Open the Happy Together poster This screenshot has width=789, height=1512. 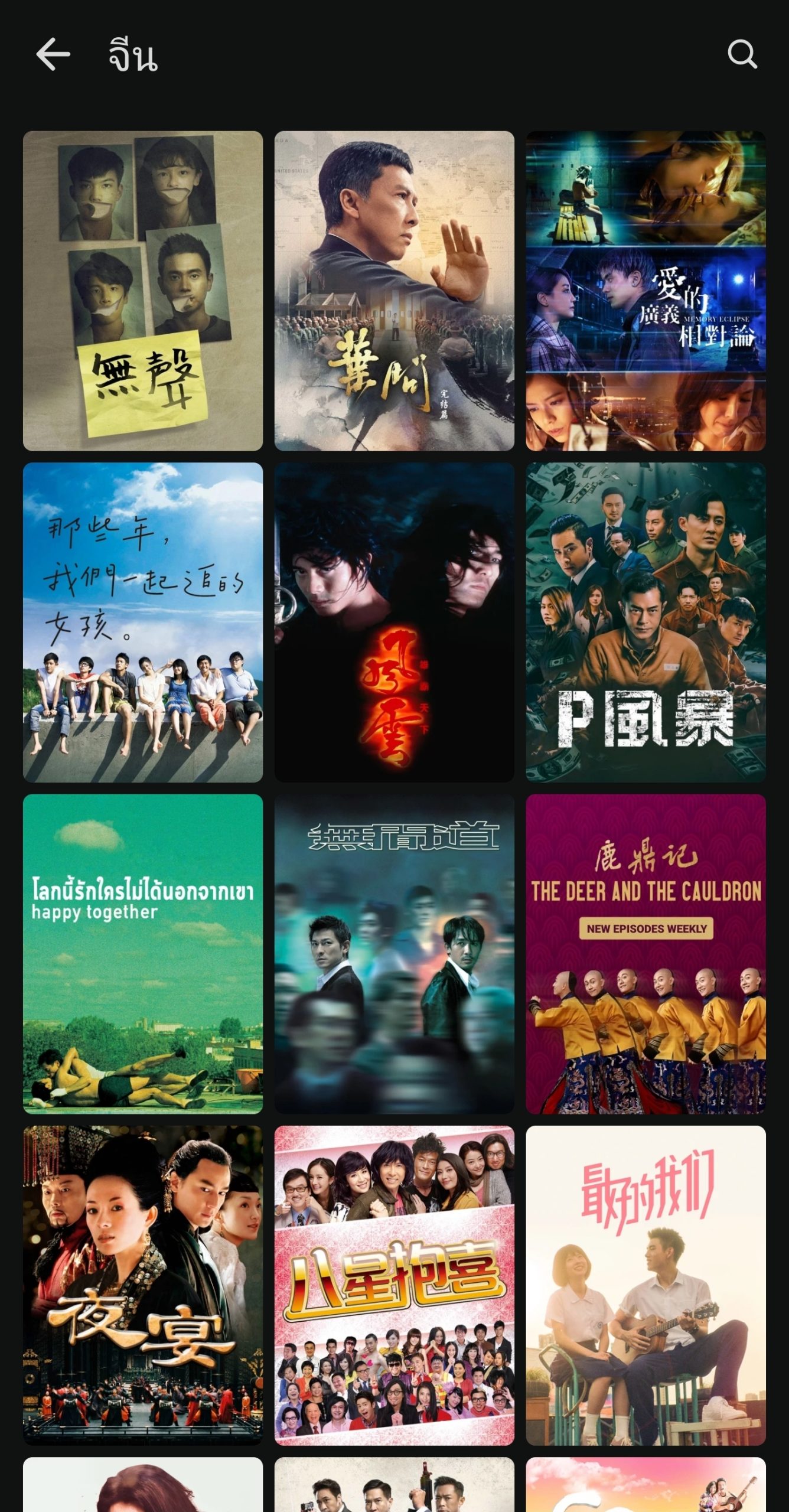click(143, 954)
